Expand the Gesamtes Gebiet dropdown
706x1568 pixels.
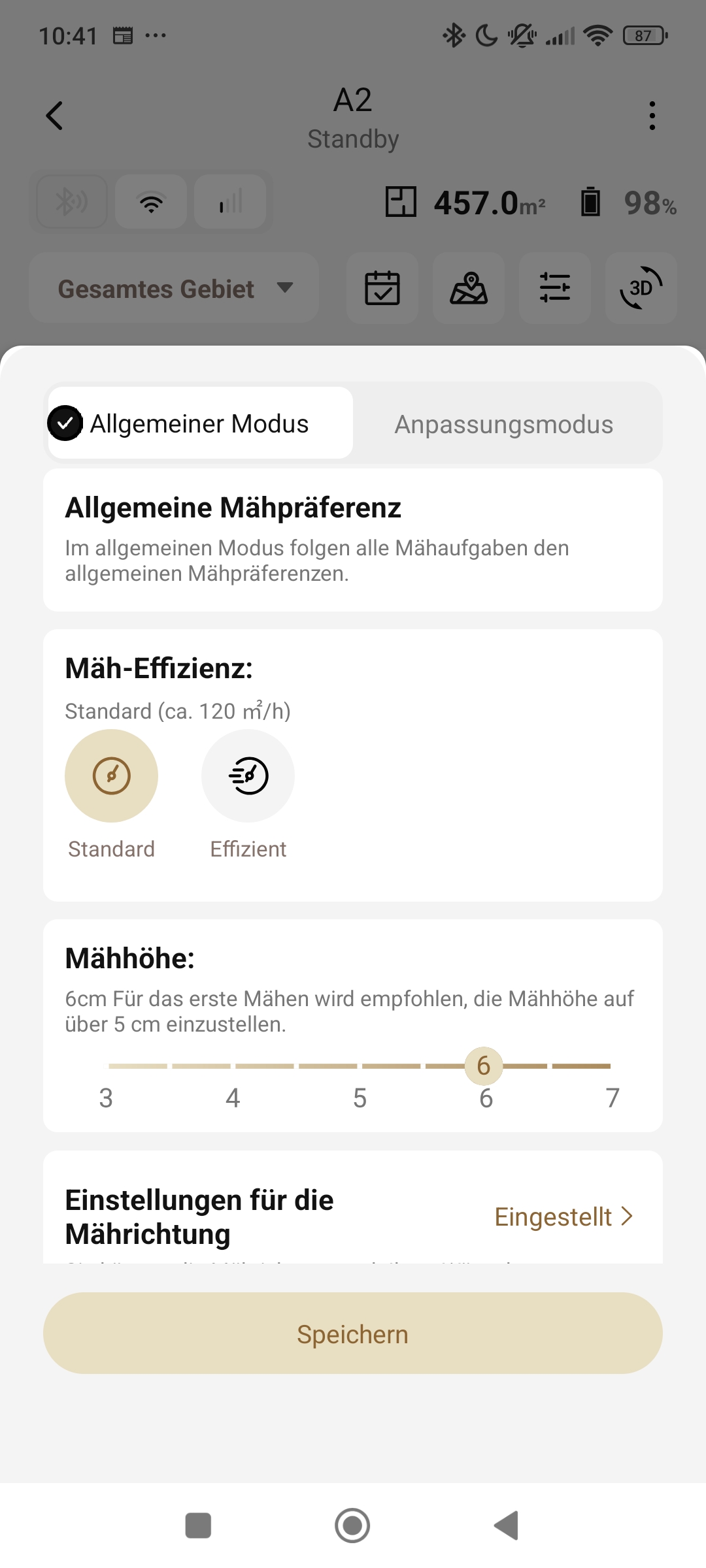(x=174, y=288)
